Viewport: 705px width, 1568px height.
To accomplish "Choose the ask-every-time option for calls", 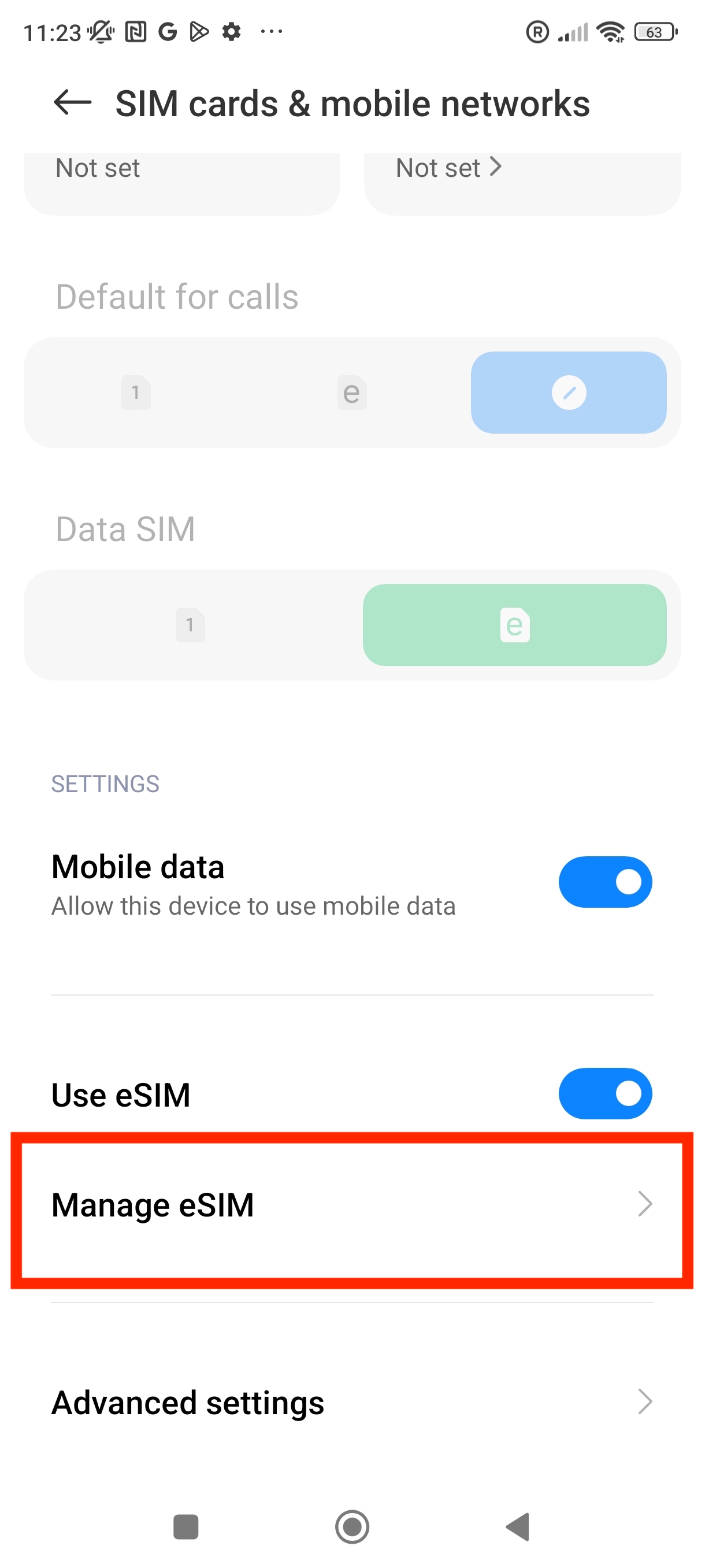I will click(x=568, y=393).
